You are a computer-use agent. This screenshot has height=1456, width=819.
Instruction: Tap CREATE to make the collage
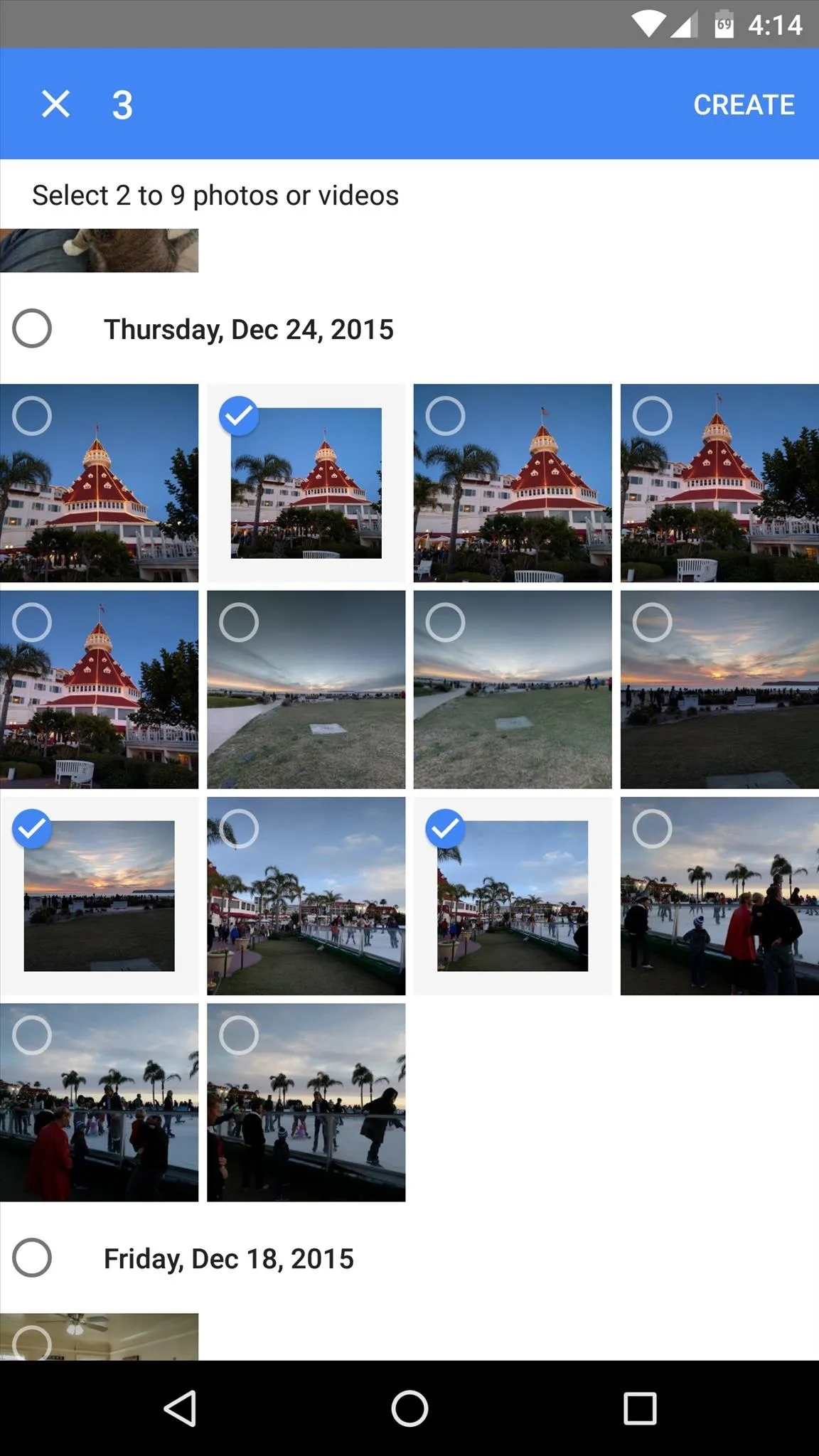coord(744,105)
